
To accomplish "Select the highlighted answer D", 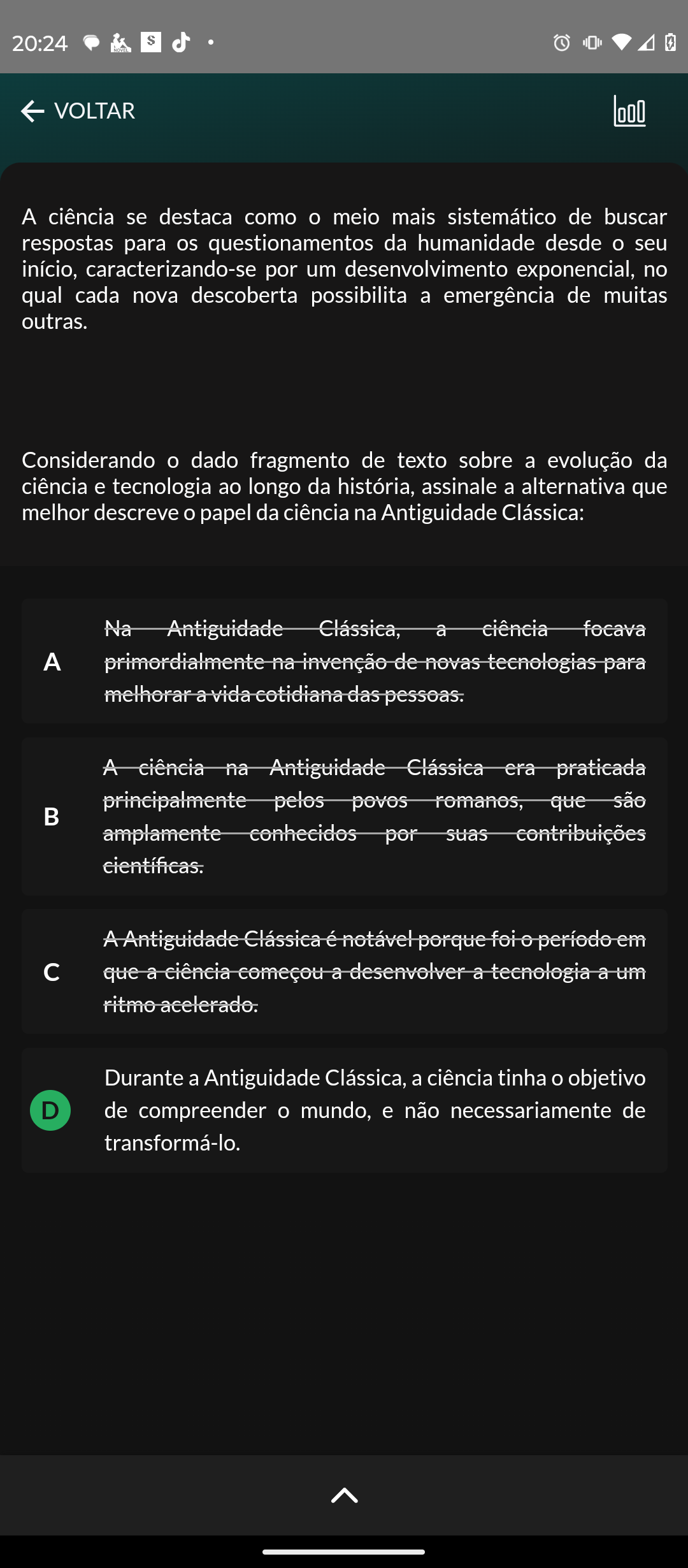I will 345,1110.
